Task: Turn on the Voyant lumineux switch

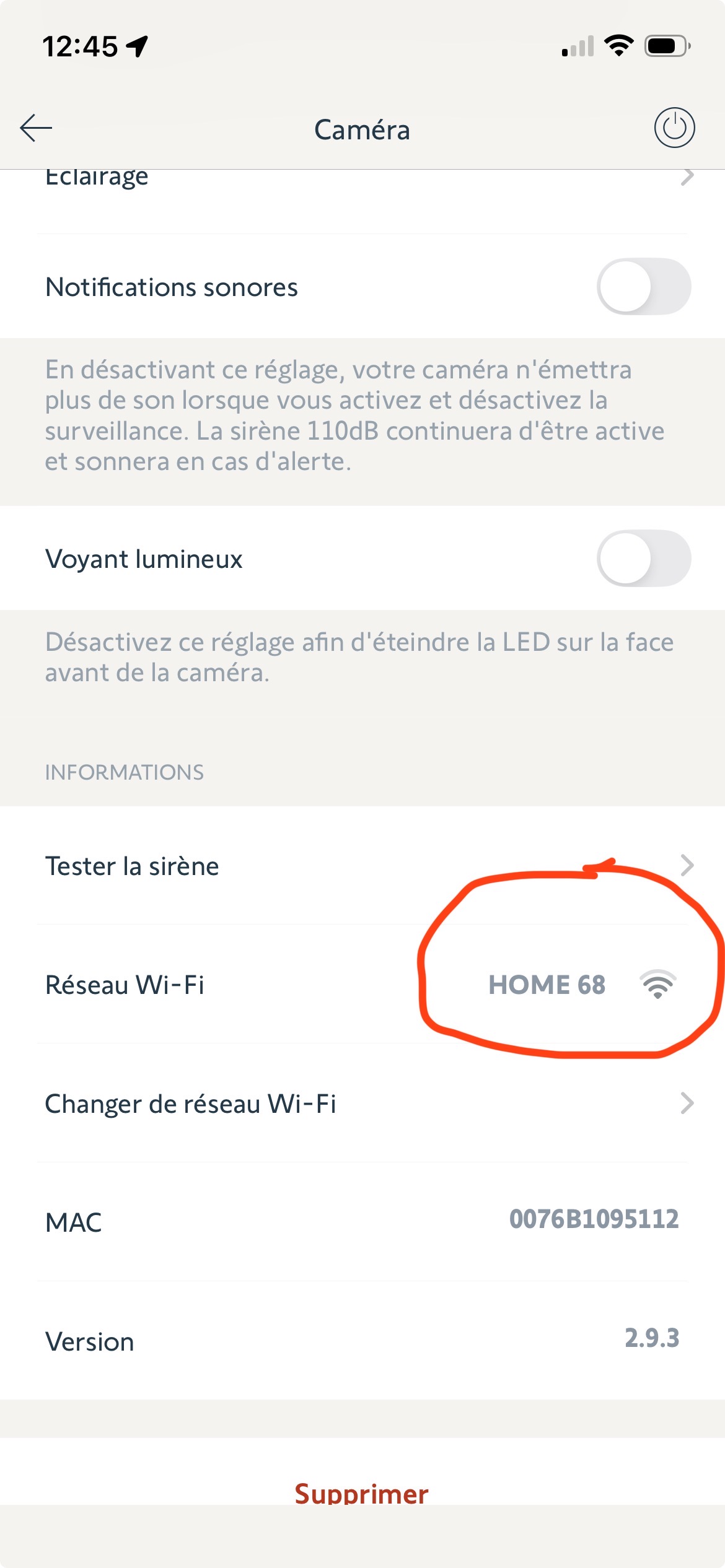Action: pos(643,558)
